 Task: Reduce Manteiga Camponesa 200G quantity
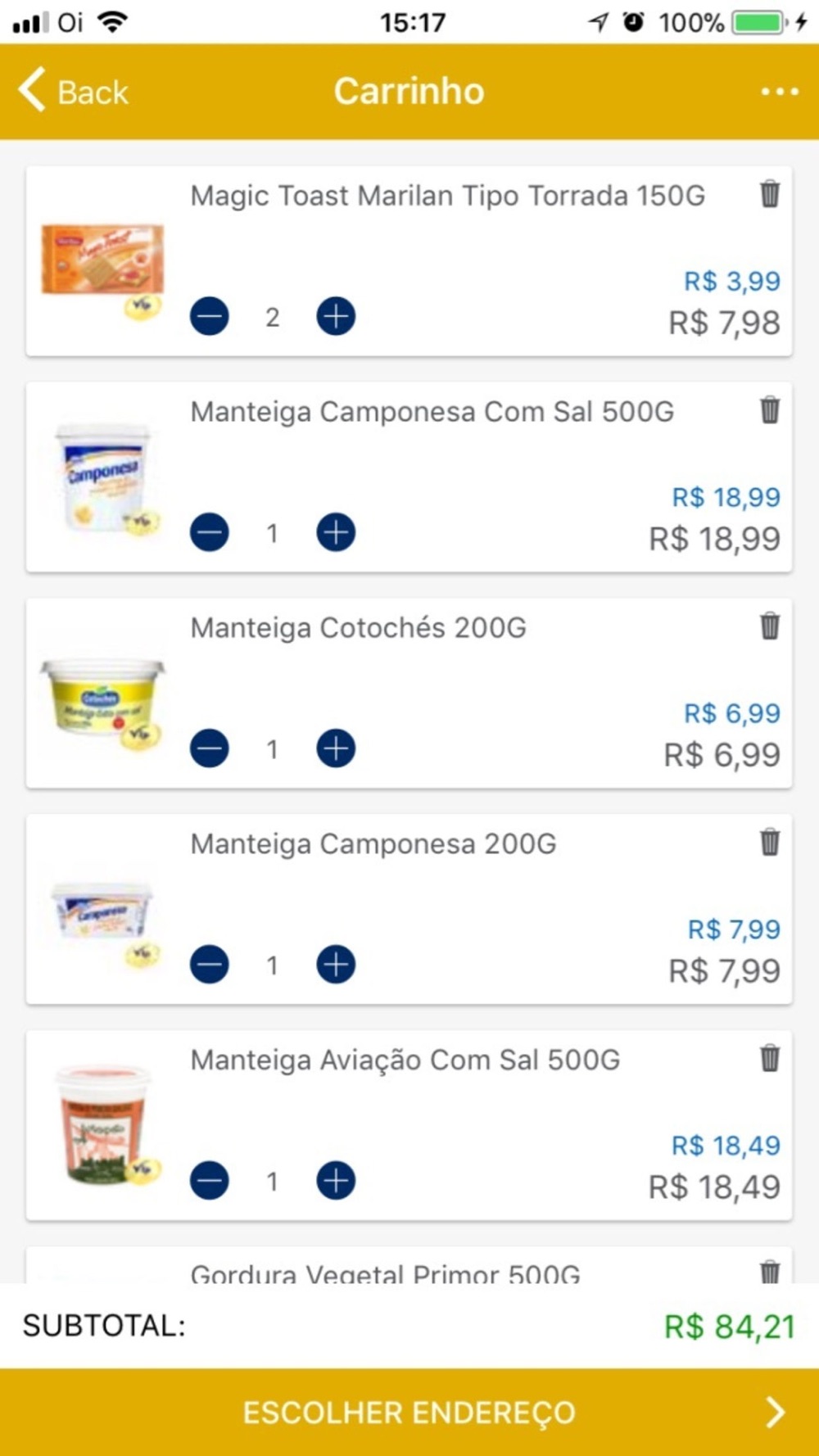(x=210, y=965)
